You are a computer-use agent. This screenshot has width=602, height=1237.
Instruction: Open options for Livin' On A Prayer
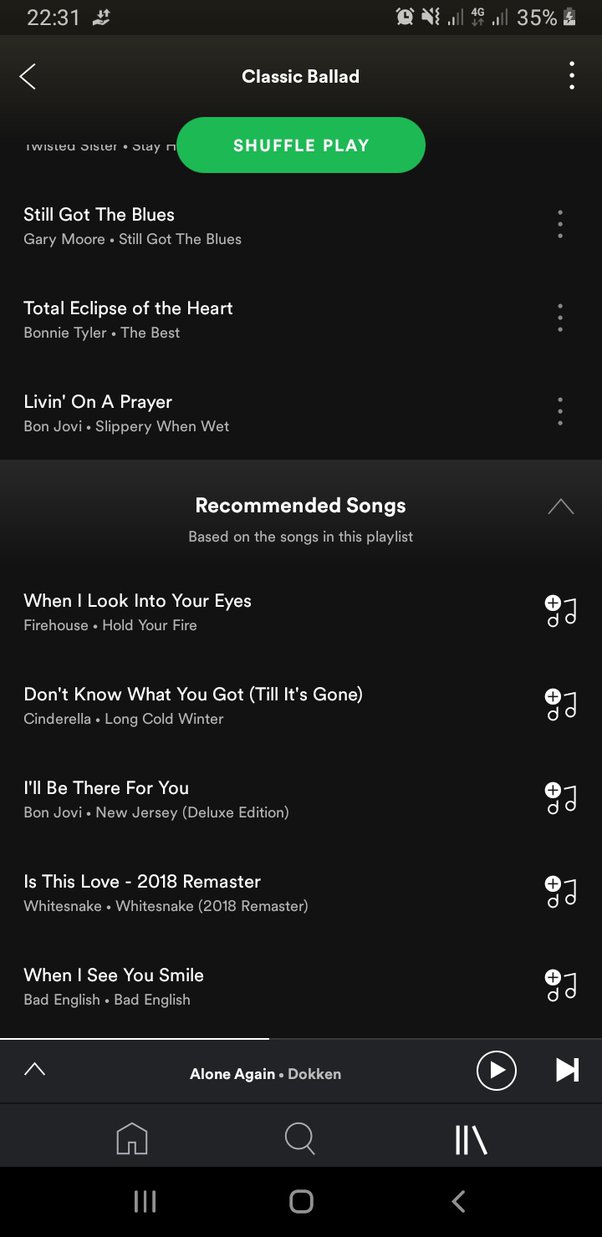pos(560,411)
